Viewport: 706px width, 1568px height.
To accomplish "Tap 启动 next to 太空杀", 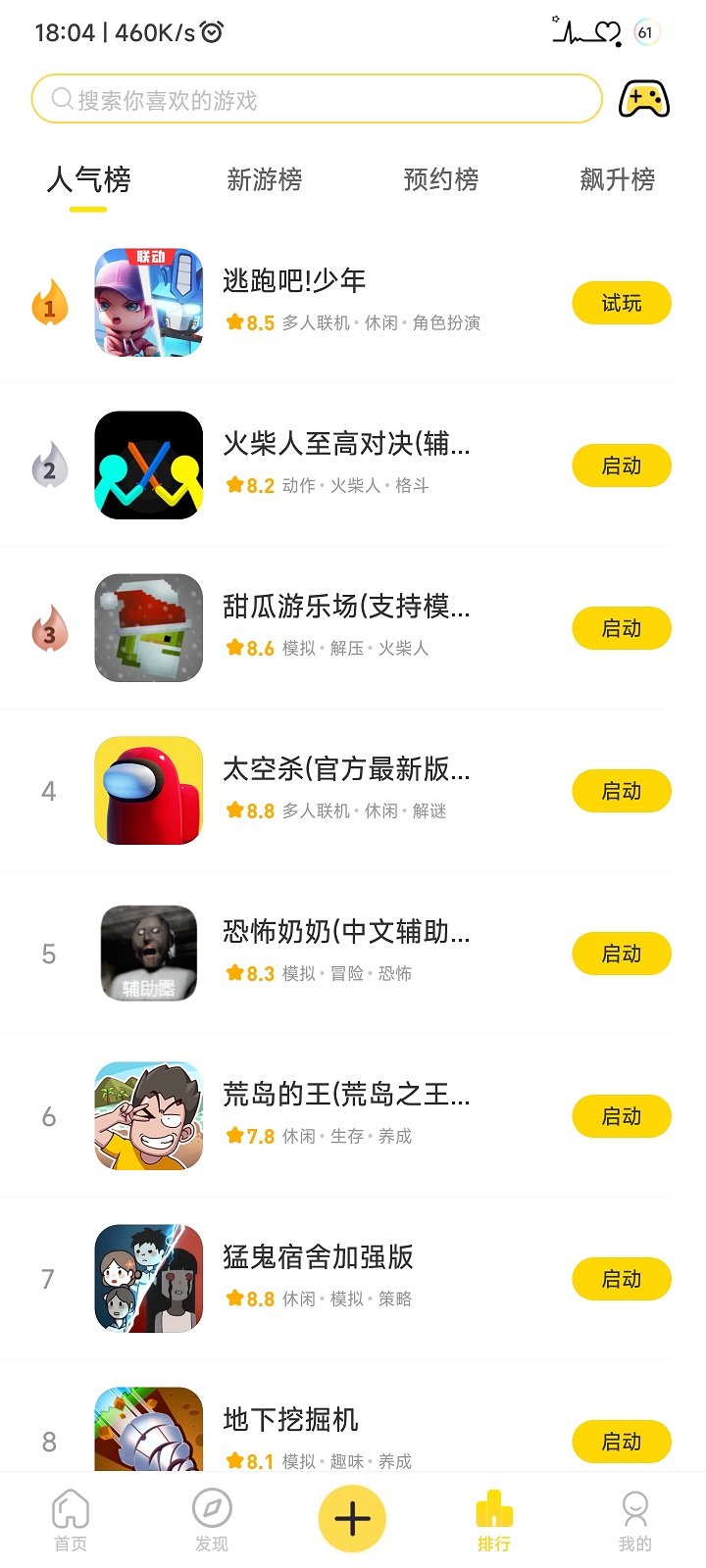I will point(621,790).
